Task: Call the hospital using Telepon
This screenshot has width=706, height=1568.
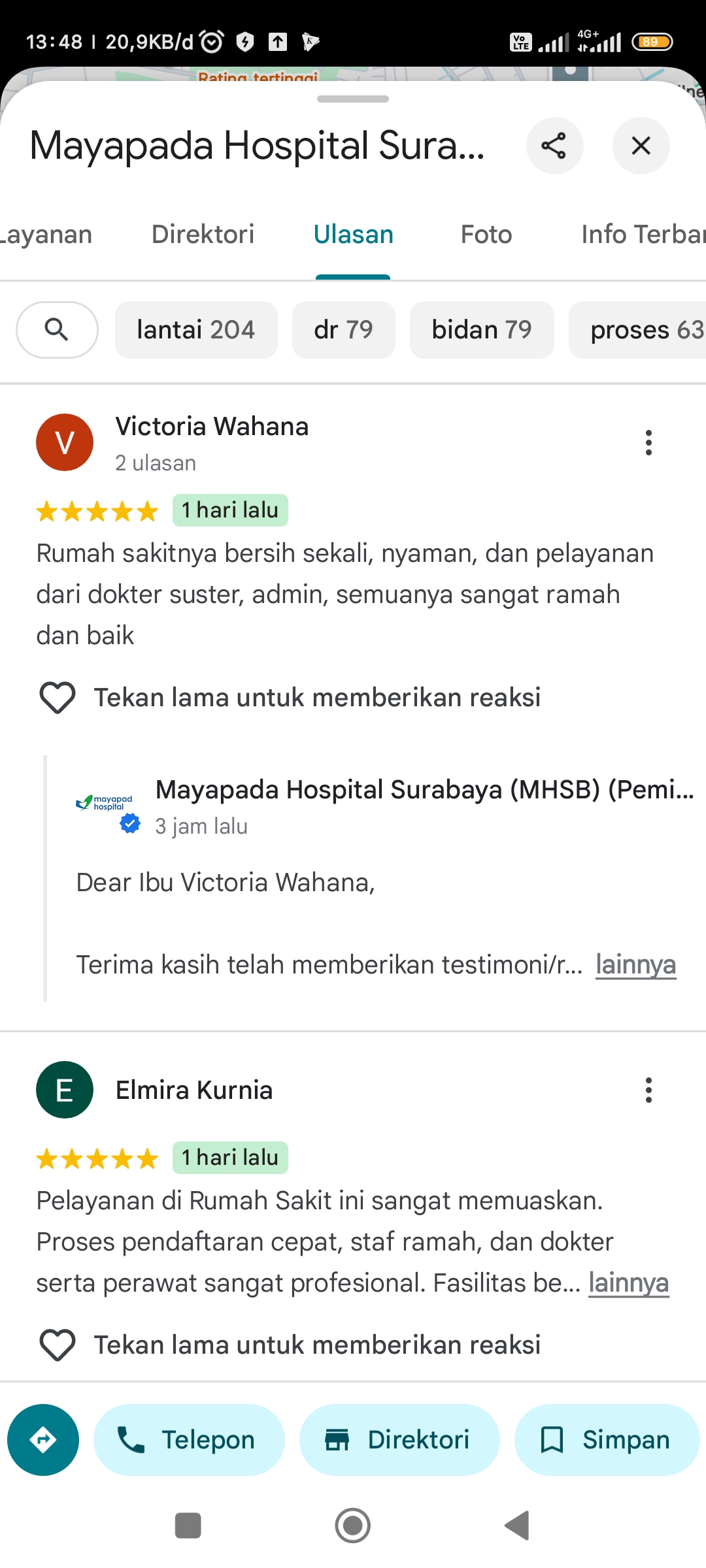Action: pyautogui.click(x=189, y=1440)
